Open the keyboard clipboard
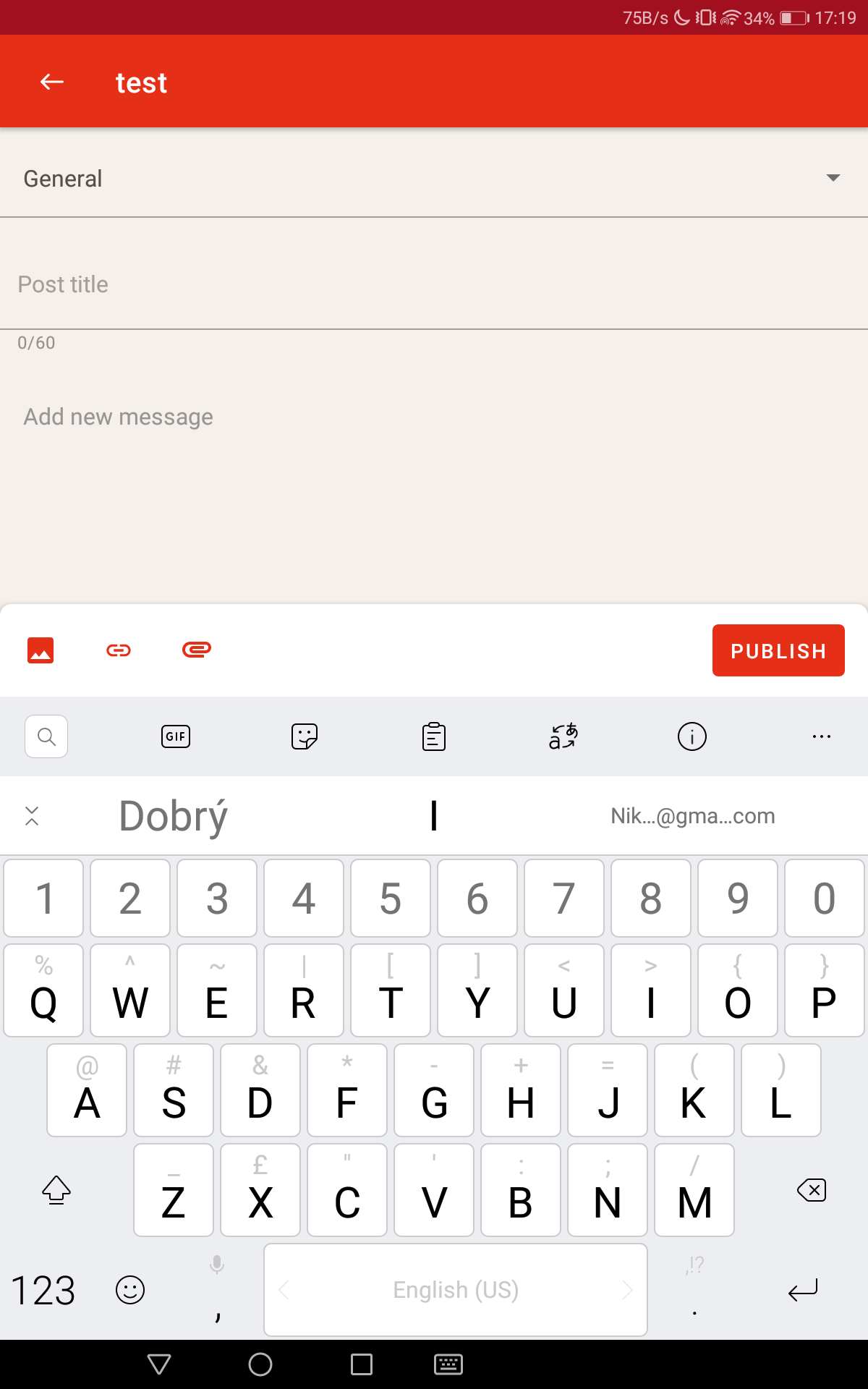 point(434,736)
